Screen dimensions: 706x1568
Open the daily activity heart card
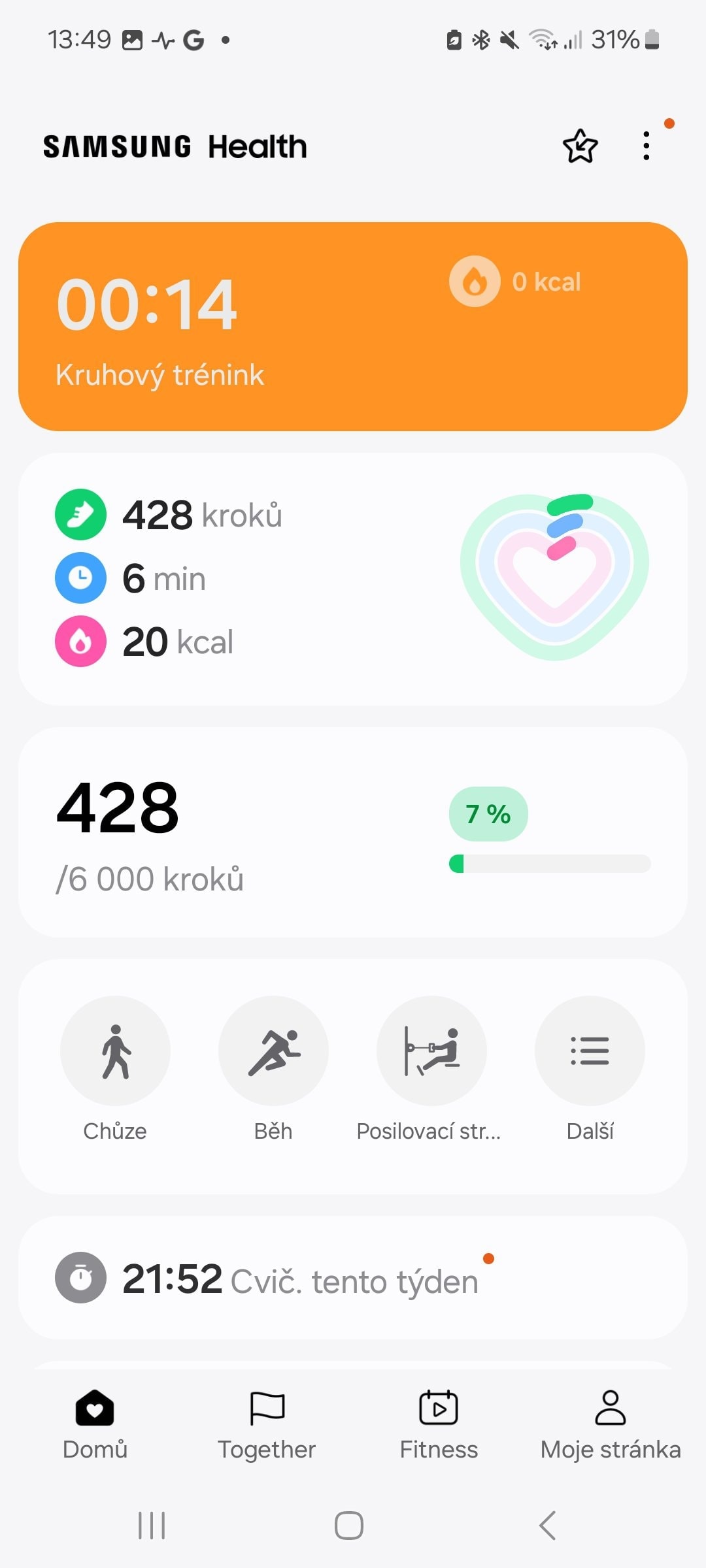(x=353, y=579)
